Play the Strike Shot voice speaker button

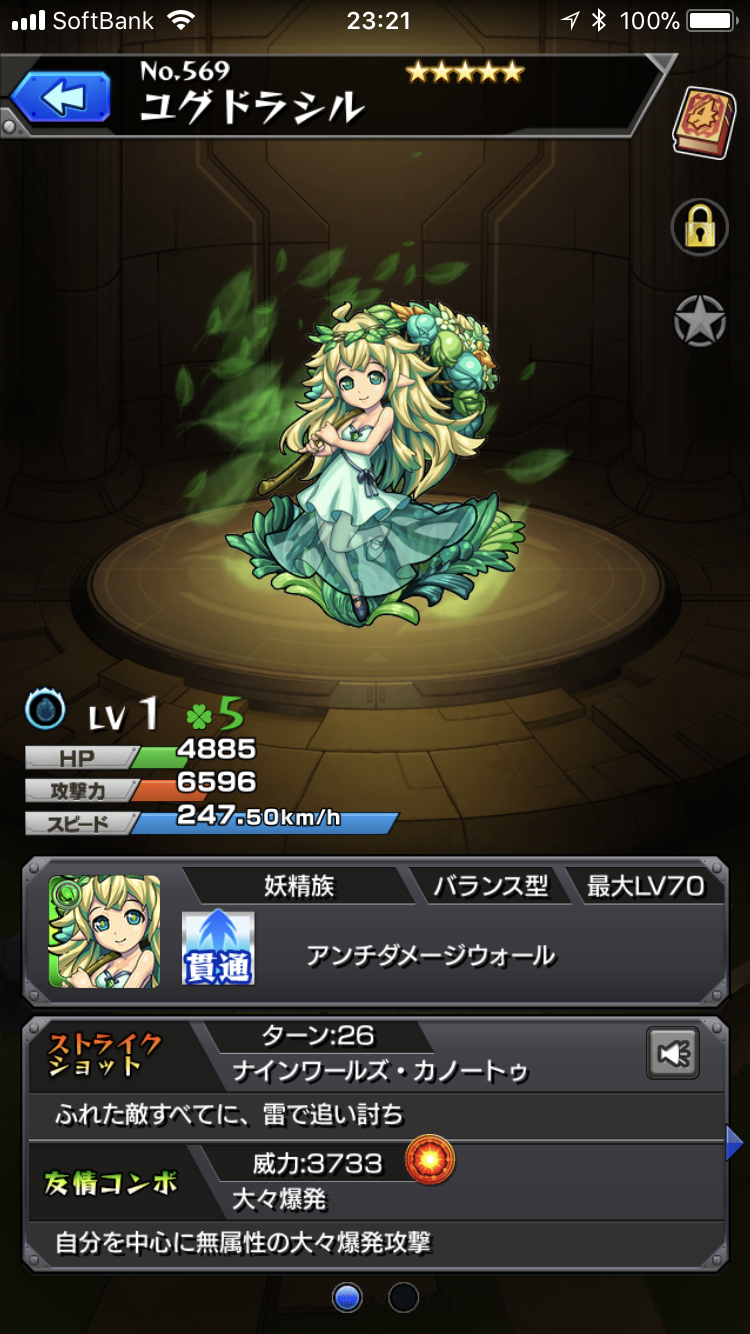[672, 1053]
